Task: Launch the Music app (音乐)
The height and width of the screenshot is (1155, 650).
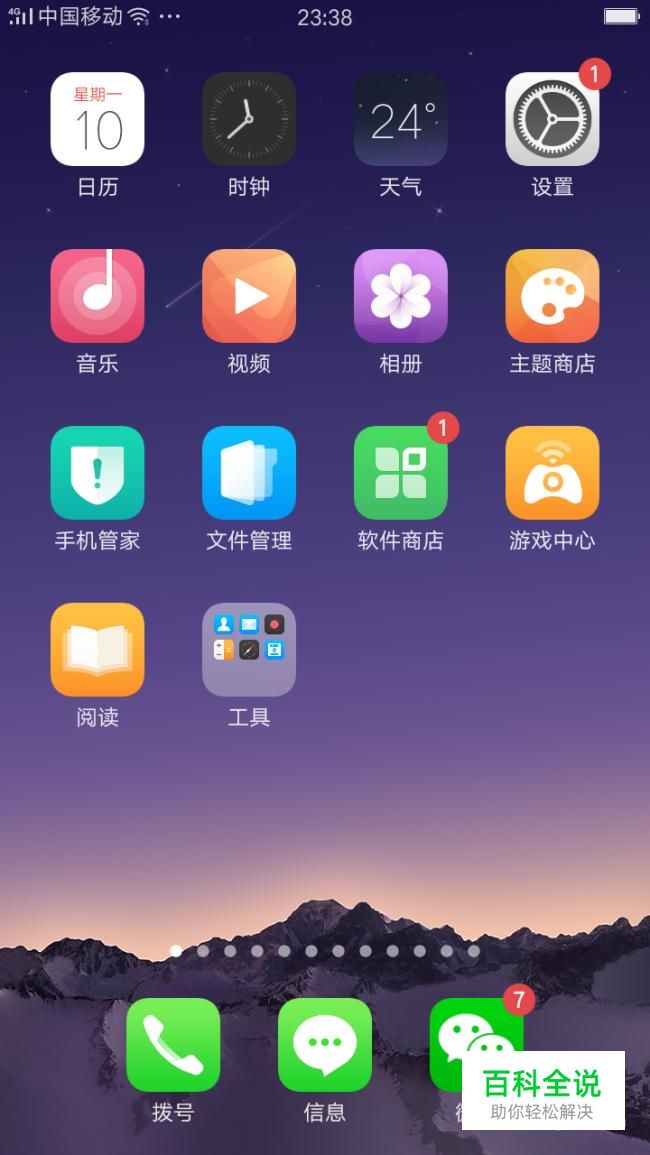Action: click(x=97, y=296)
